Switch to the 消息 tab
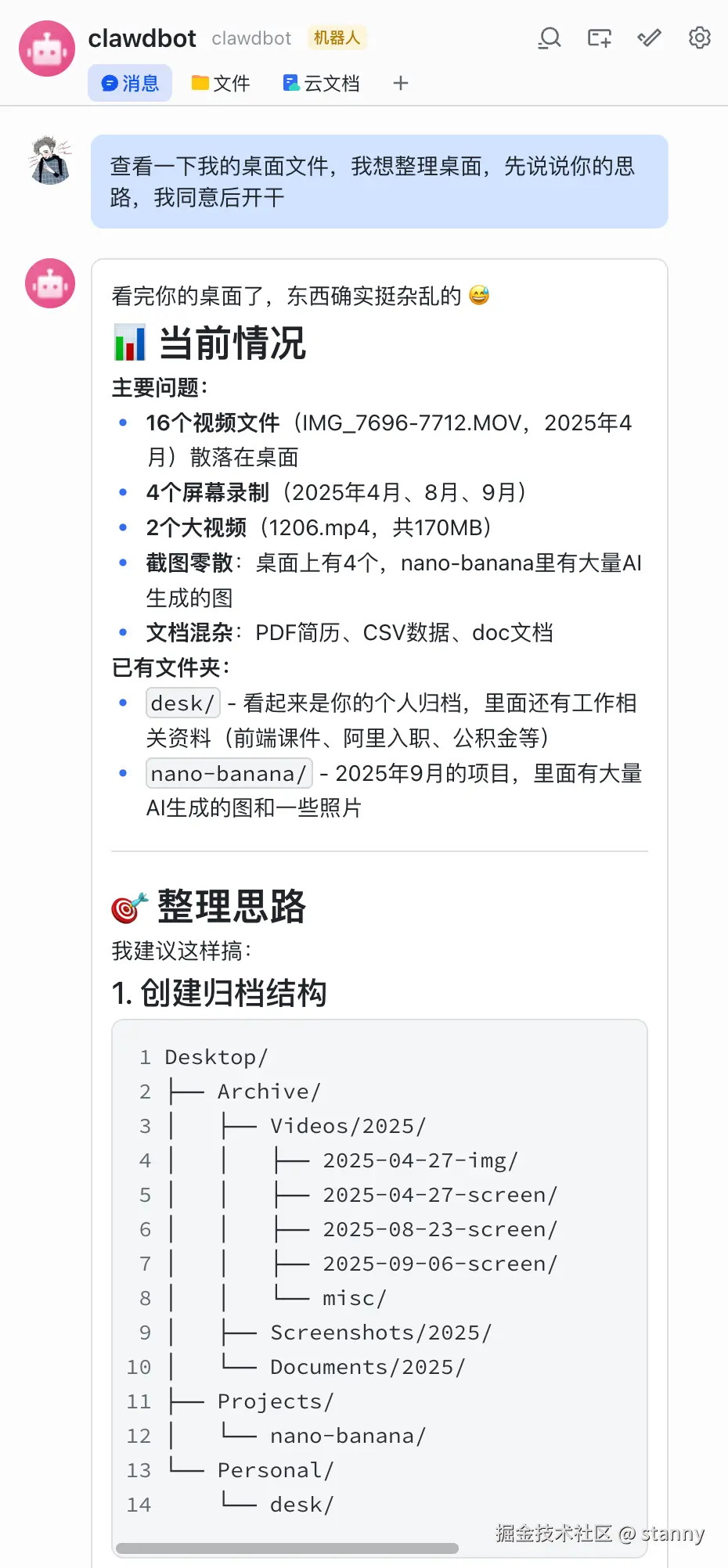This screenshot has width=728, height=1568. [x=130, y=83]
